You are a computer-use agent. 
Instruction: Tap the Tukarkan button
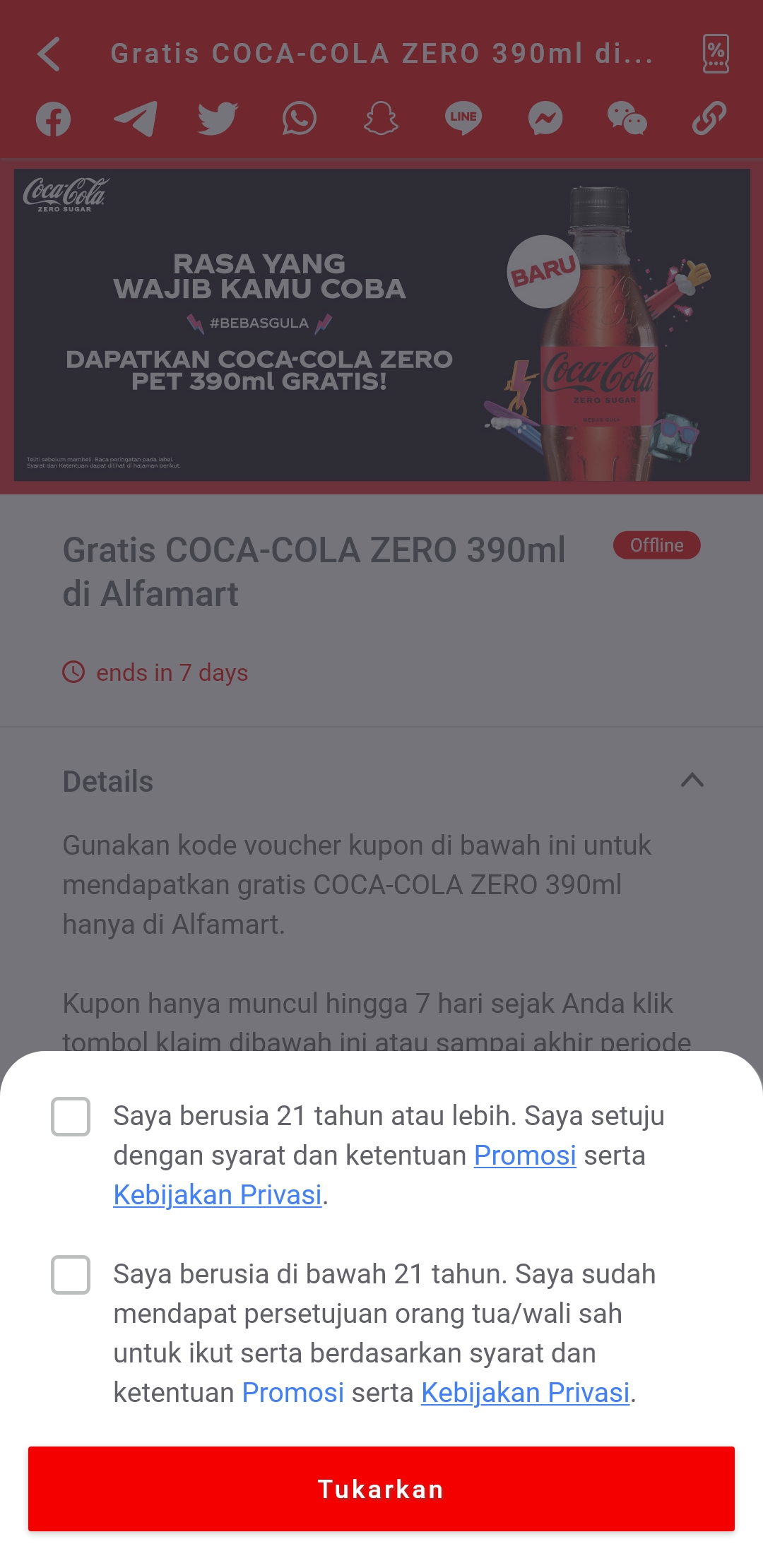tap(381, 1489)
